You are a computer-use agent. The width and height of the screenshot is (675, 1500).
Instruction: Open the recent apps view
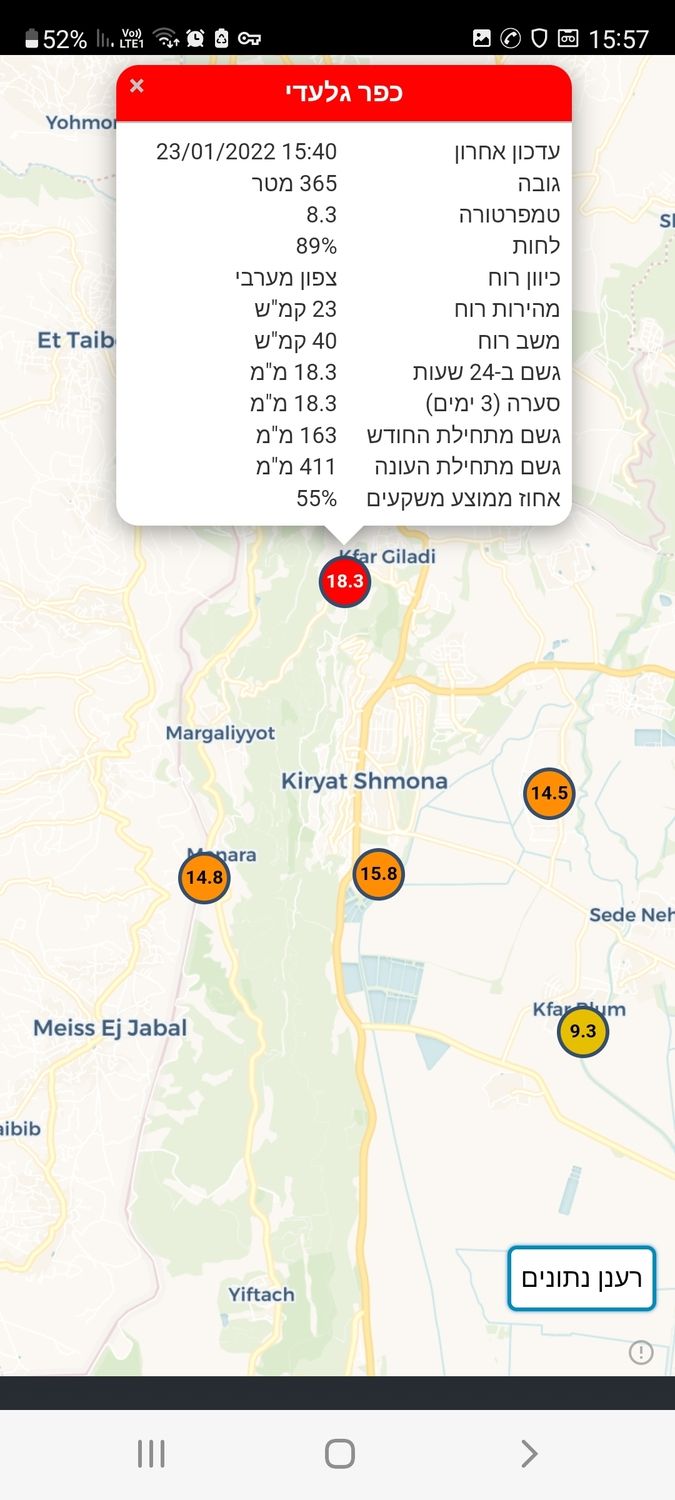(x=151, y=1453)
